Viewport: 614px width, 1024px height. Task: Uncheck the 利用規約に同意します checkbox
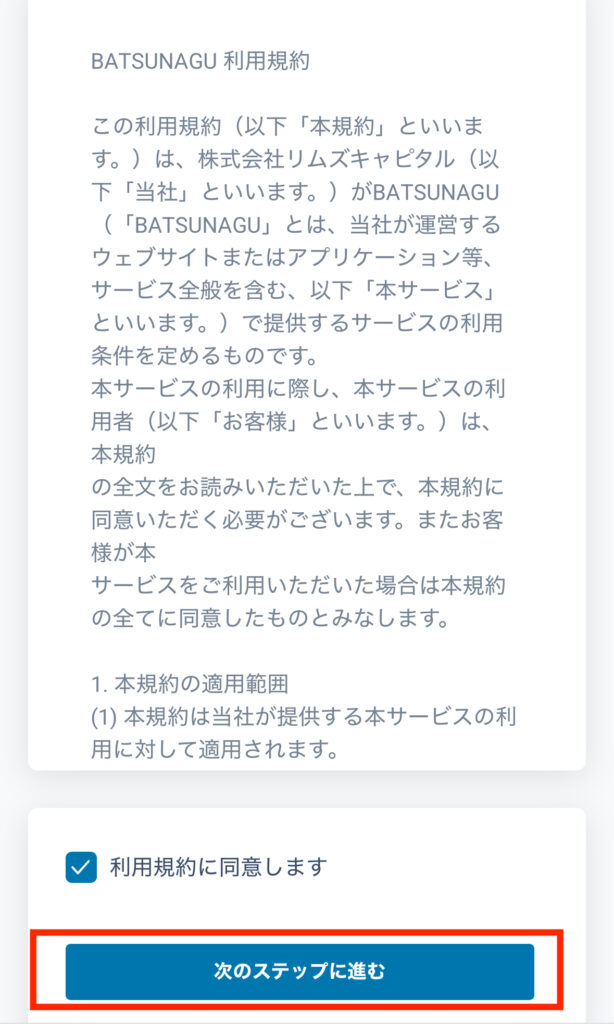pos(81,867)
